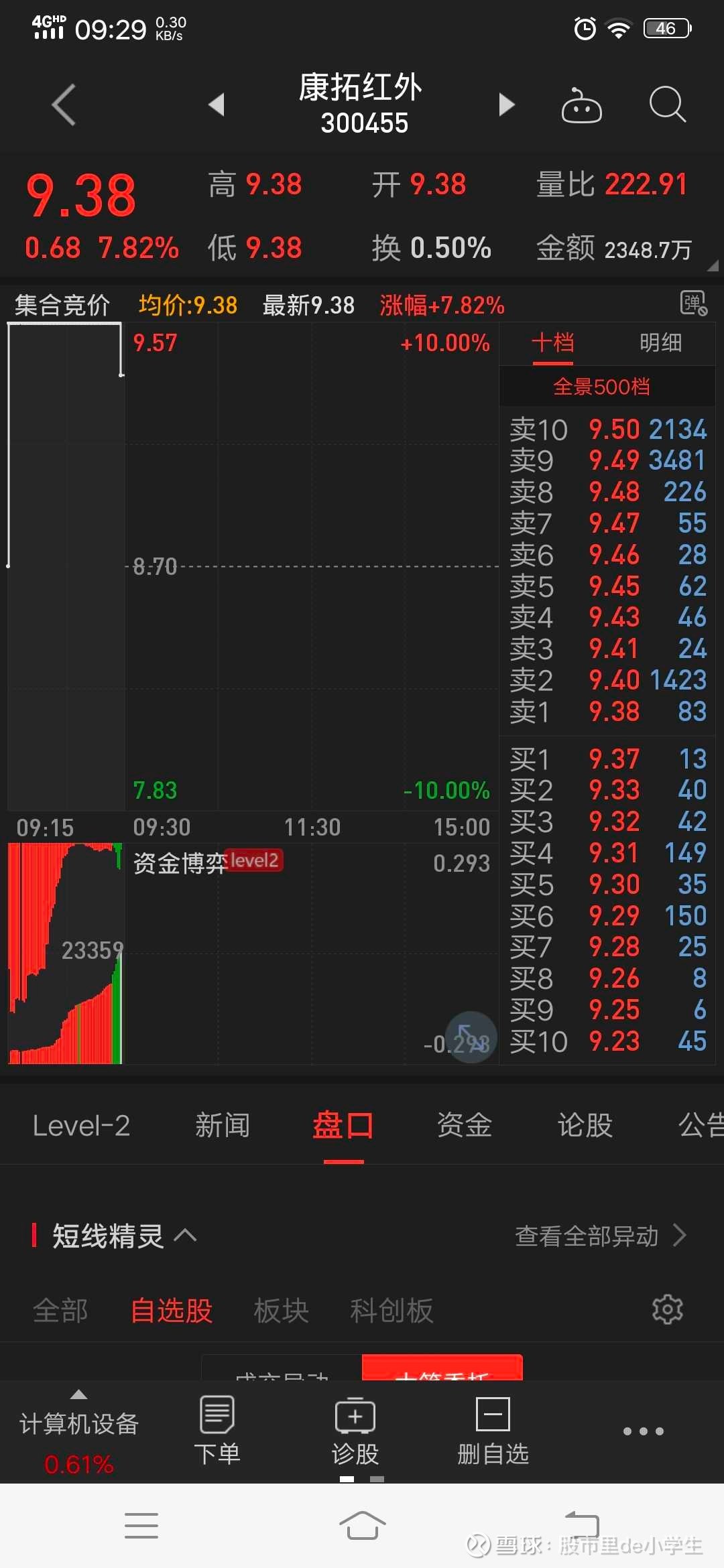Switch to the next stock

(507, 105)
